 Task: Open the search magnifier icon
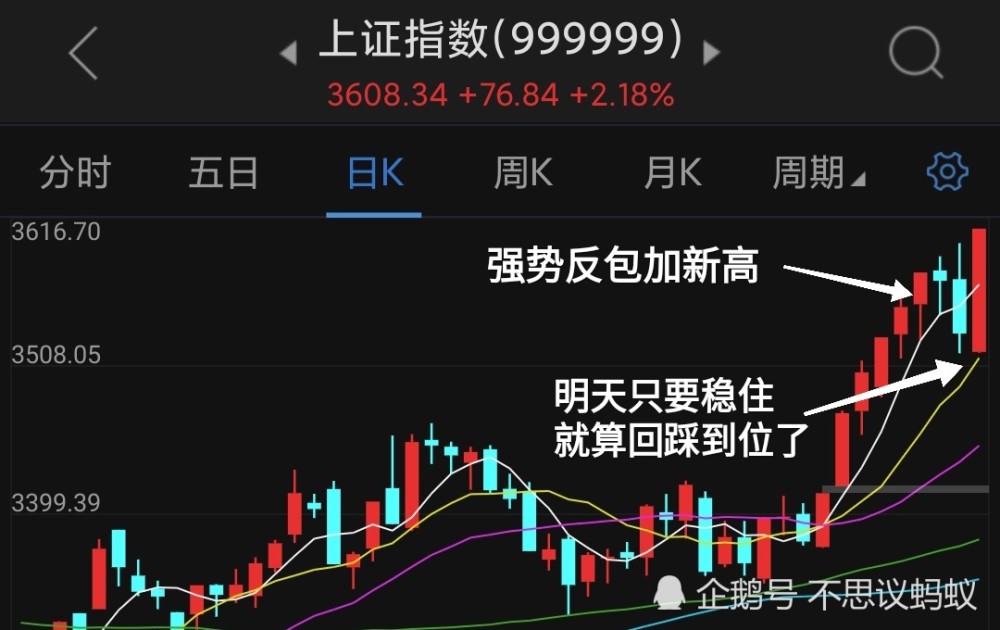point(916,52)
